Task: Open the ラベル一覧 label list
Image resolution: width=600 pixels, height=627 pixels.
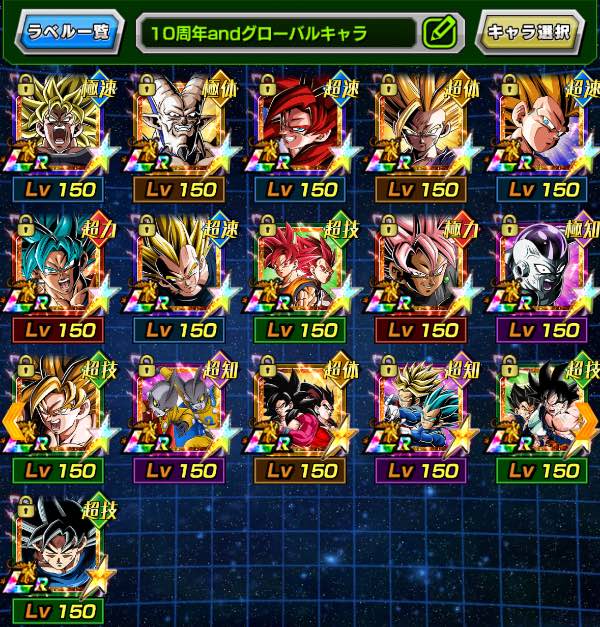Action: click(x=67, y=30)
